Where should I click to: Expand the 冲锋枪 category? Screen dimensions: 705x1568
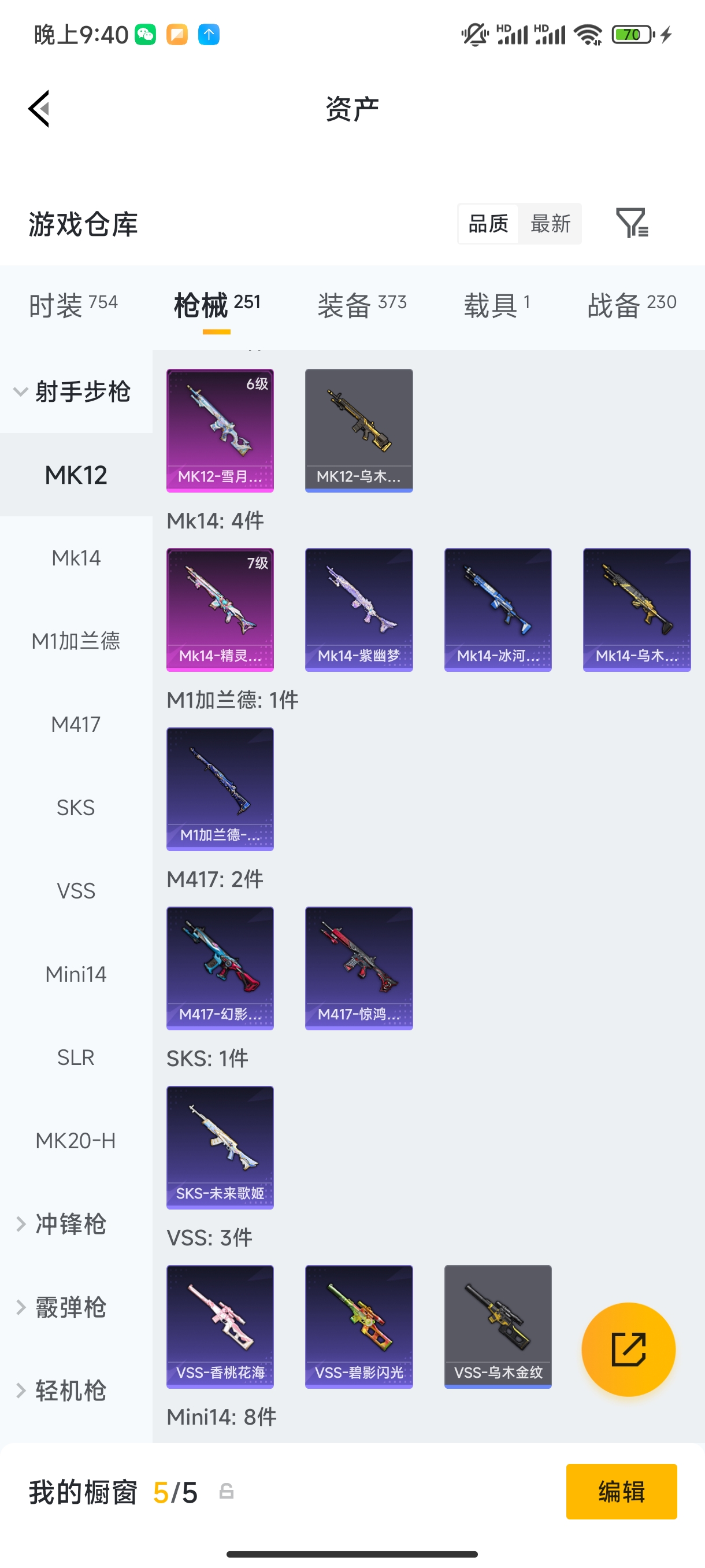tap(70, 1223)
